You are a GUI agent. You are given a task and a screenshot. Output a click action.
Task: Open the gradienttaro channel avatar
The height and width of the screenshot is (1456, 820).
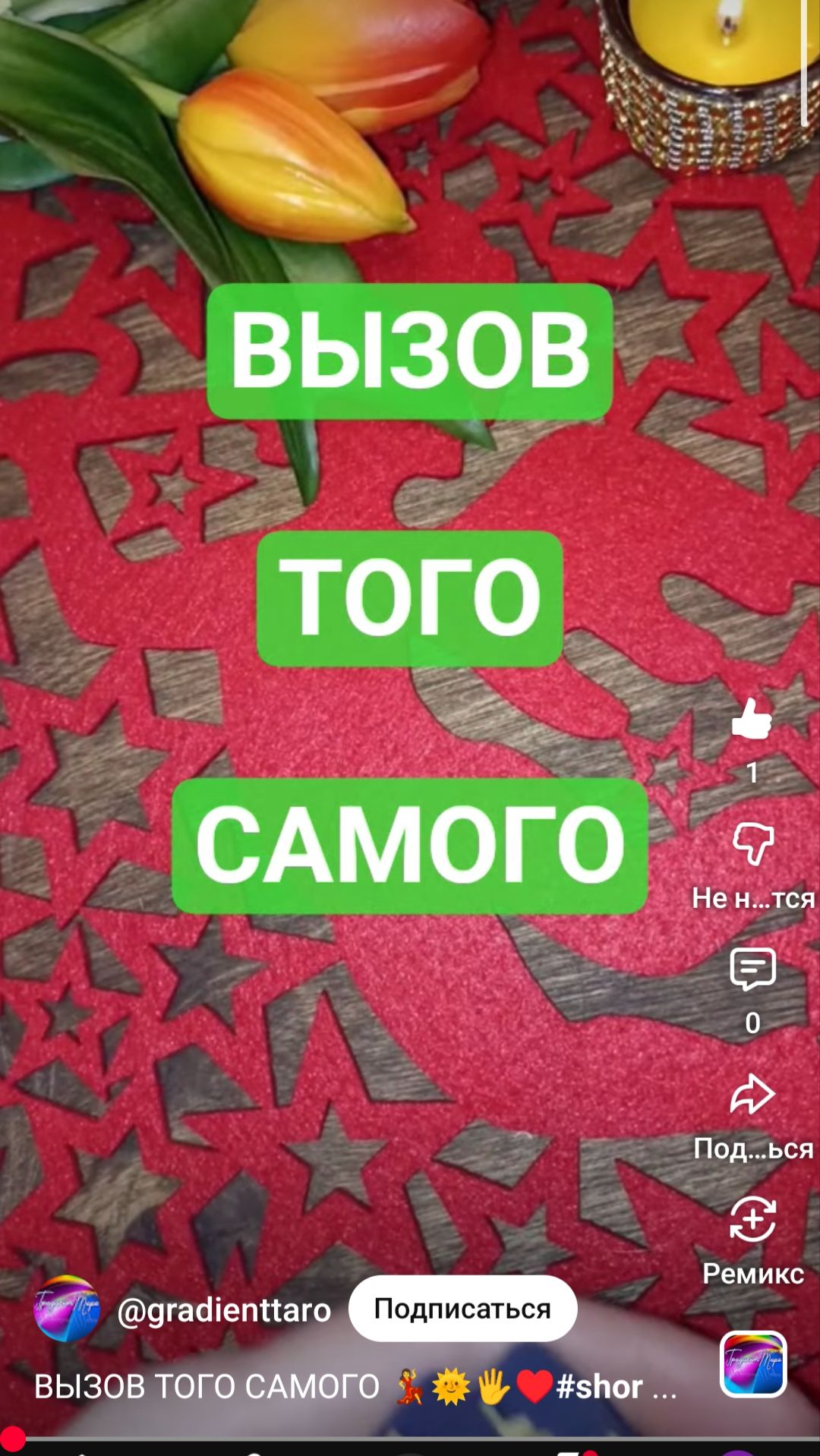point(67,1309)
